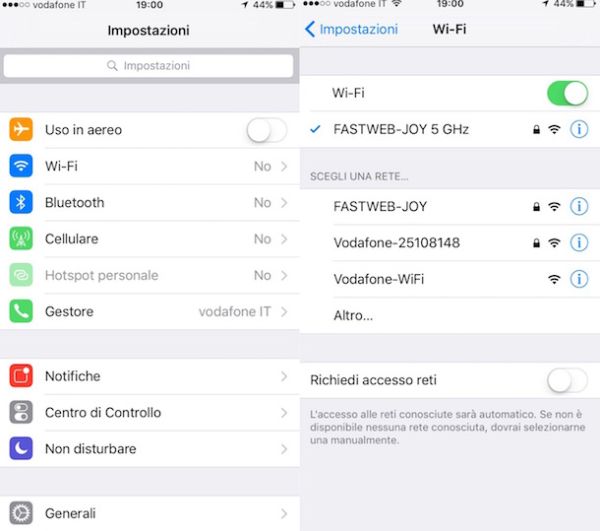
Task: Open Centro di Controllo
Action: pos(150,412)
